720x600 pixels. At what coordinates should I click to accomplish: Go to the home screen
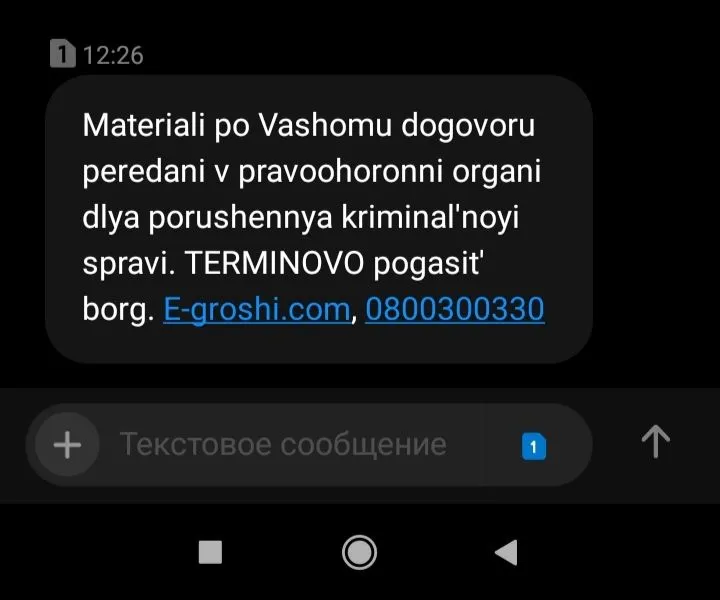[359, 552]
